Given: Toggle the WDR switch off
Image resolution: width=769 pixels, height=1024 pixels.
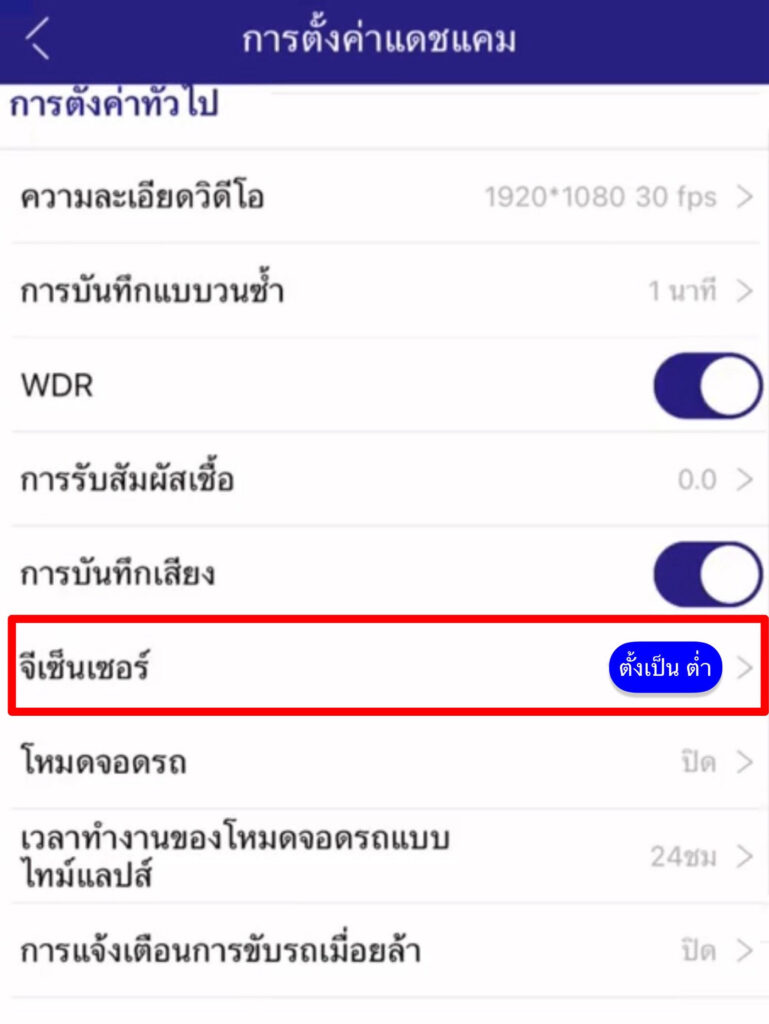Looking at the screenshot, I should (707, 386).
